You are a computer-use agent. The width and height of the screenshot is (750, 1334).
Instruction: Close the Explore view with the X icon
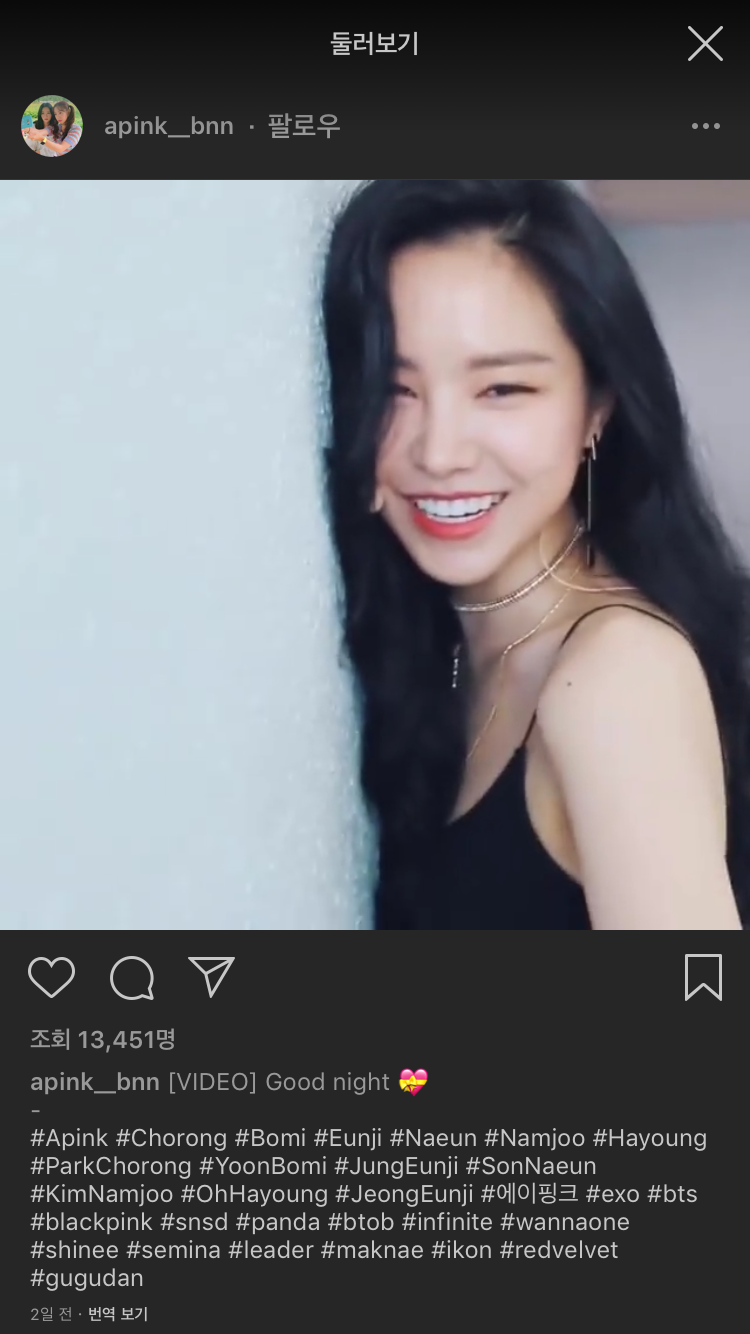tap(705, 44)
